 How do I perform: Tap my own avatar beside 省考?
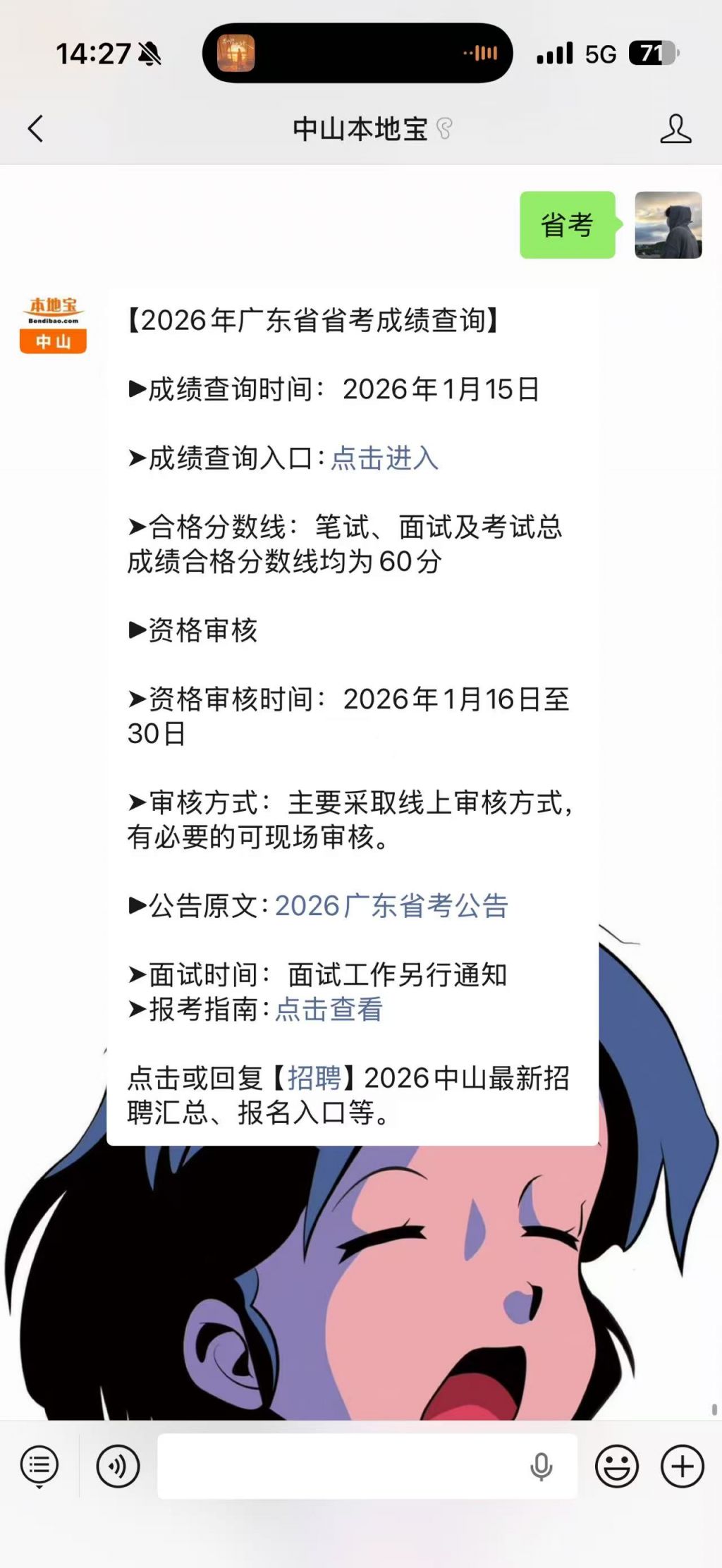click(668, 225)
